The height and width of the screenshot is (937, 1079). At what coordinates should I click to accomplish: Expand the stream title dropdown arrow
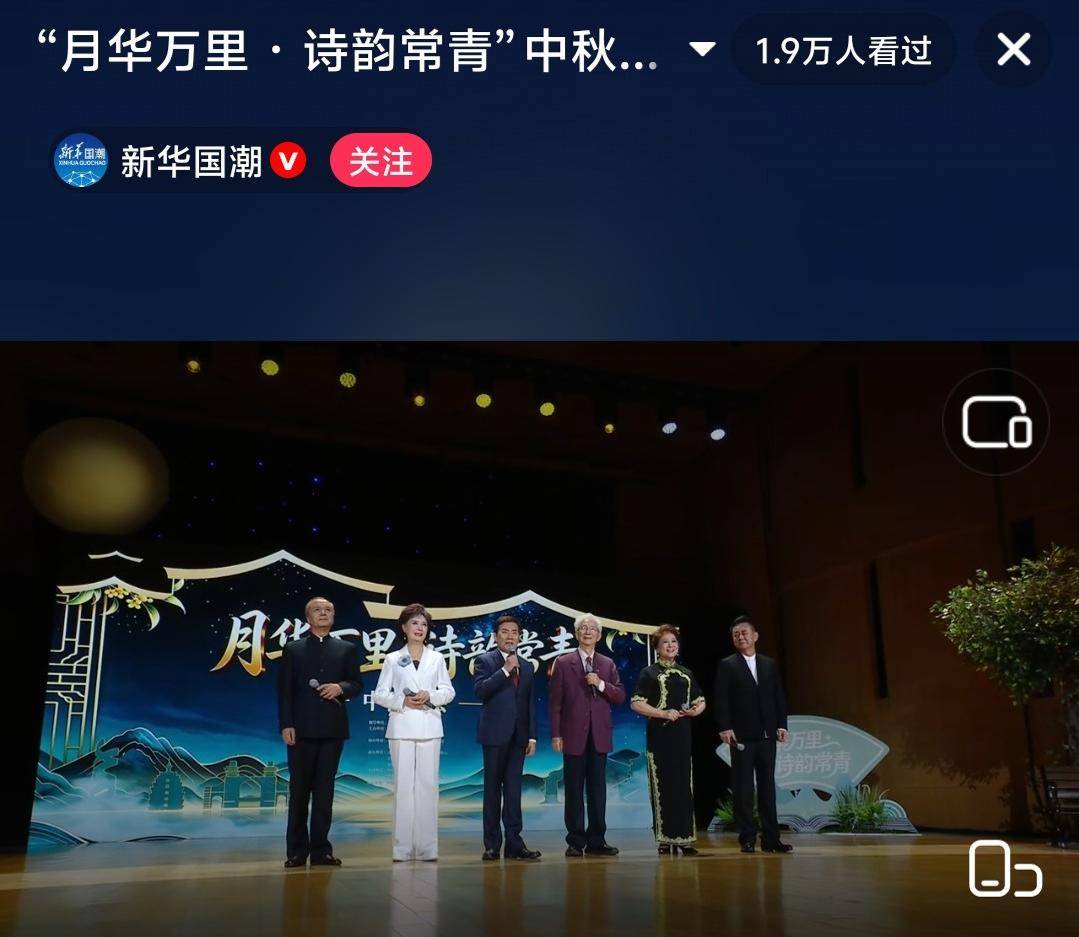(x=702, y=50)
